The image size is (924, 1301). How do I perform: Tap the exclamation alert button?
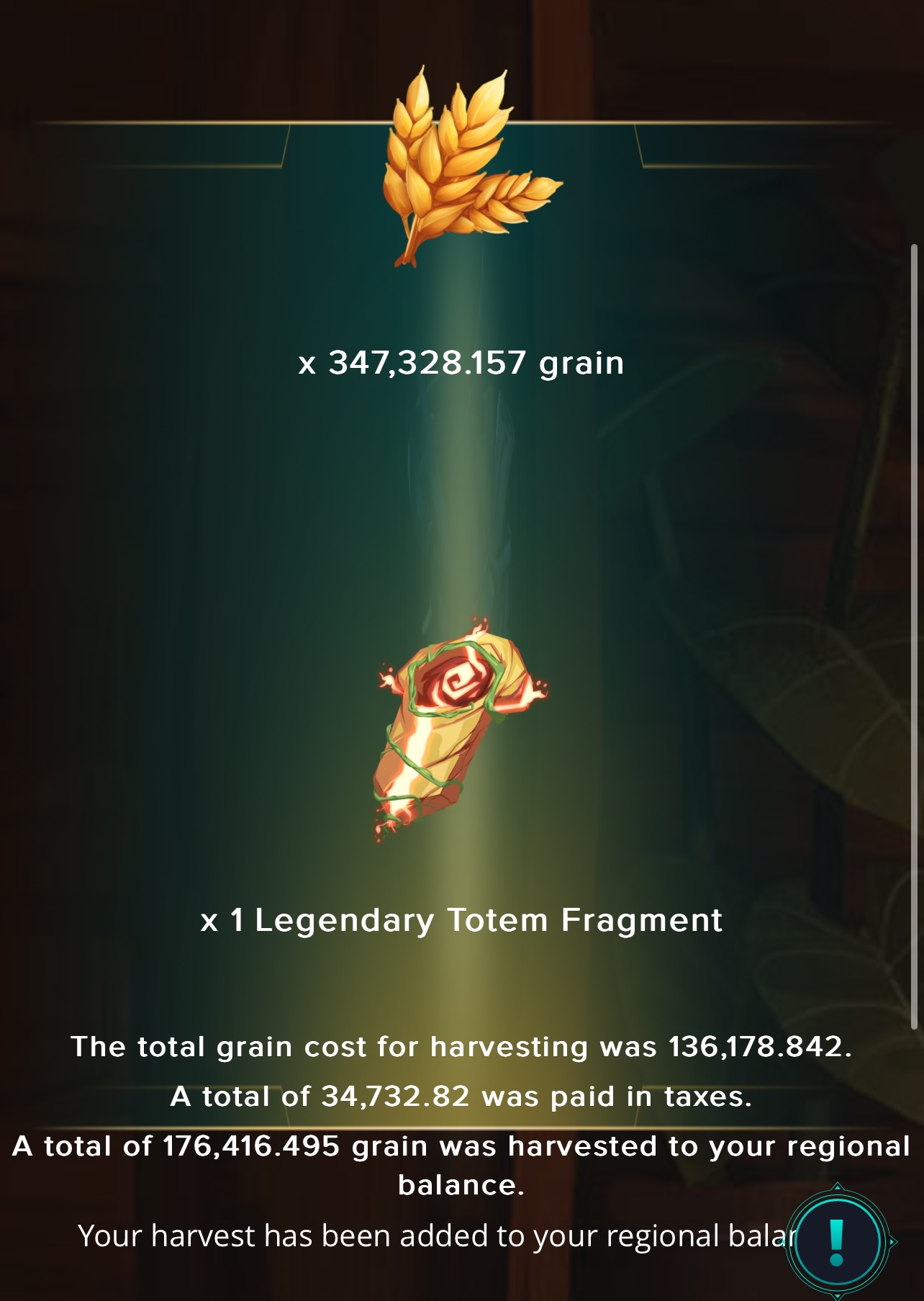836,1242
